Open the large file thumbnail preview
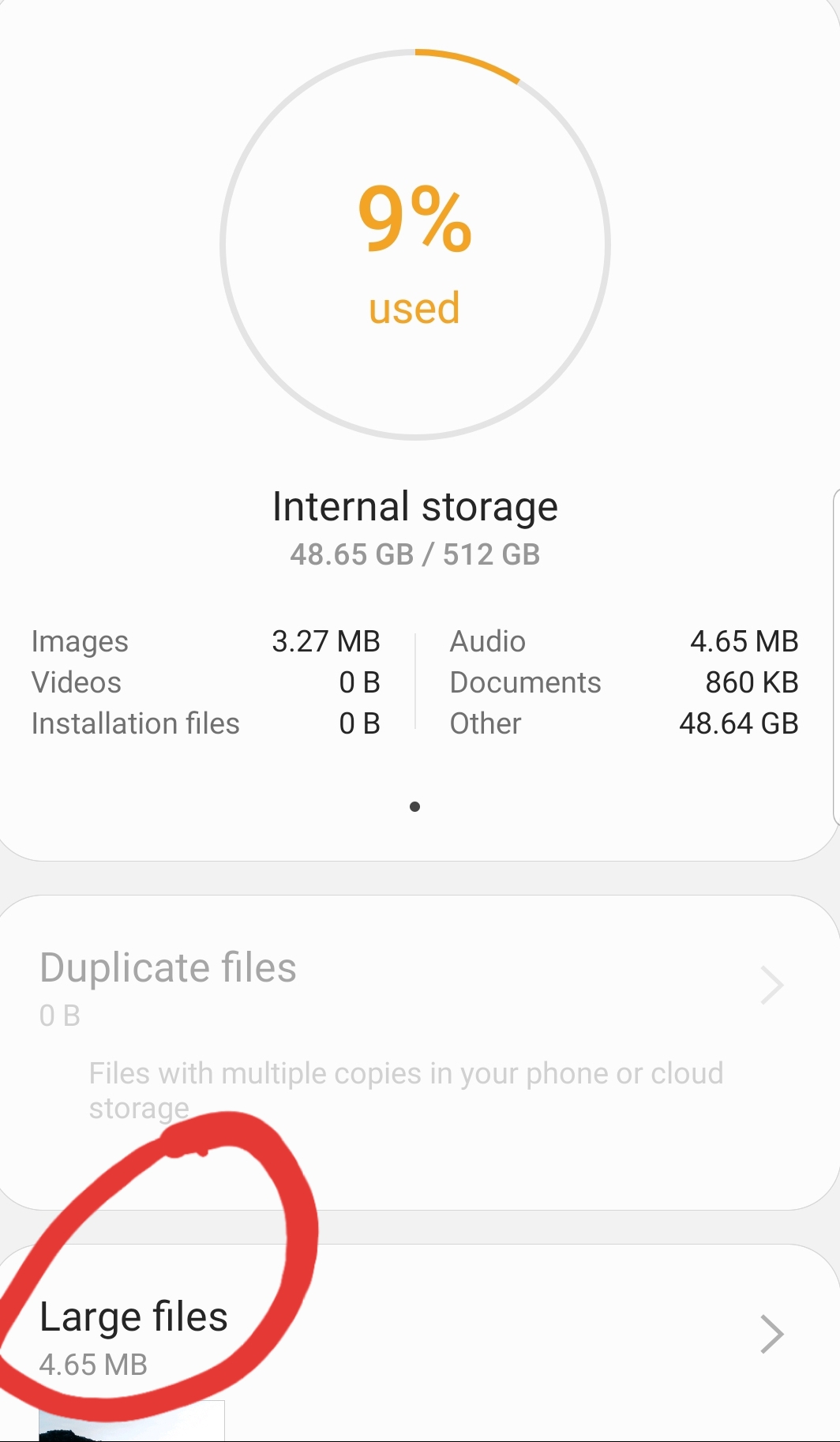The image size is (840, 1442). tap(132, 1421)
